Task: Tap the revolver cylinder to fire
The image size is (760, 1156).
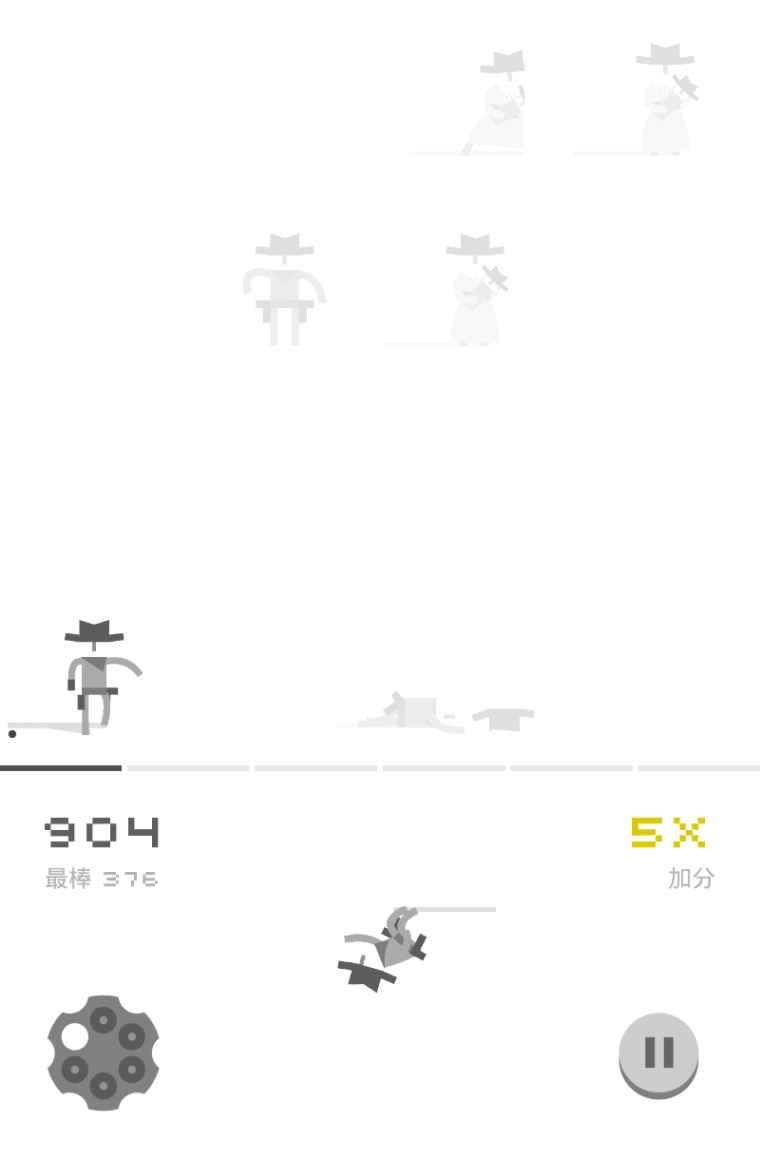Action: pos(103,1052)
